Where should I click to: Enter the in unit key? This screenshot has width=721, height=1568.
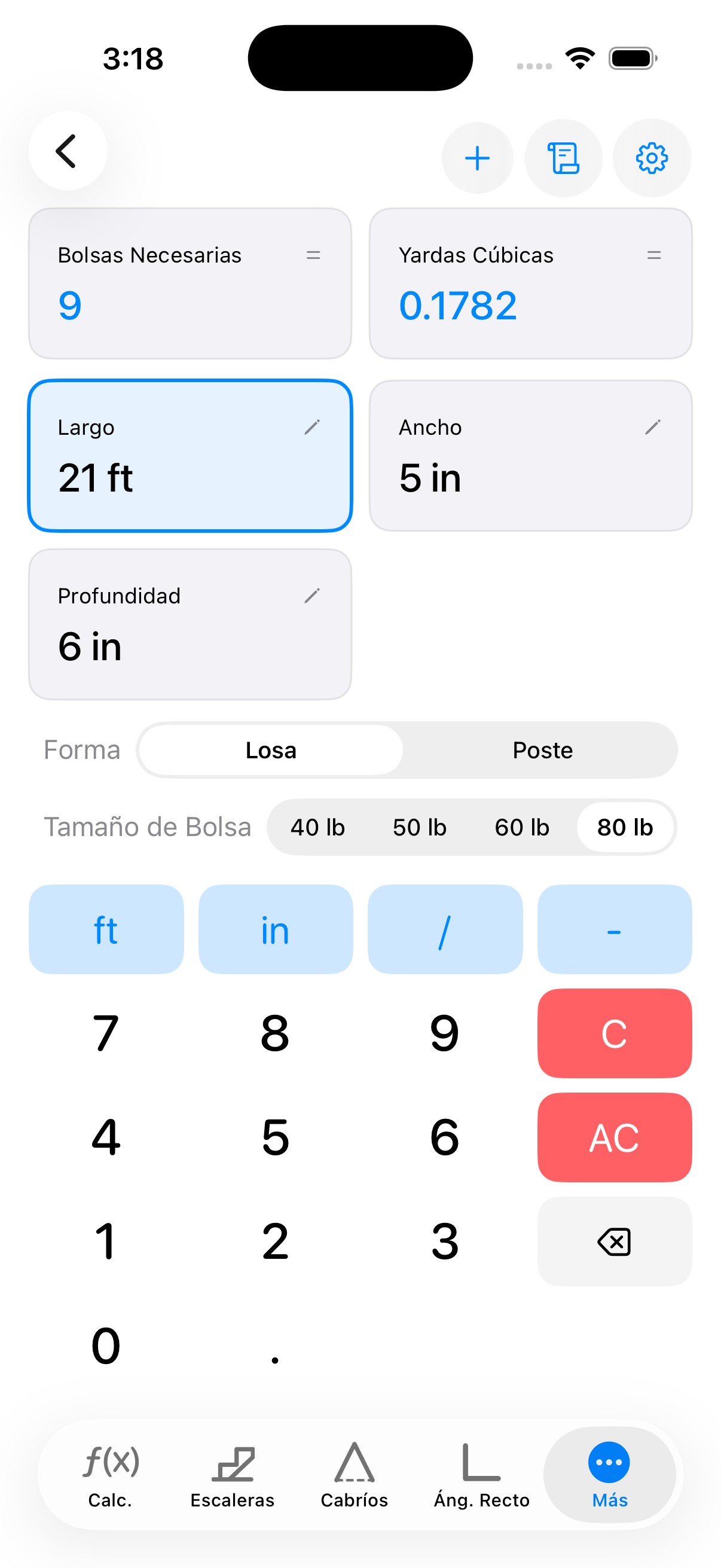[275, 929]
